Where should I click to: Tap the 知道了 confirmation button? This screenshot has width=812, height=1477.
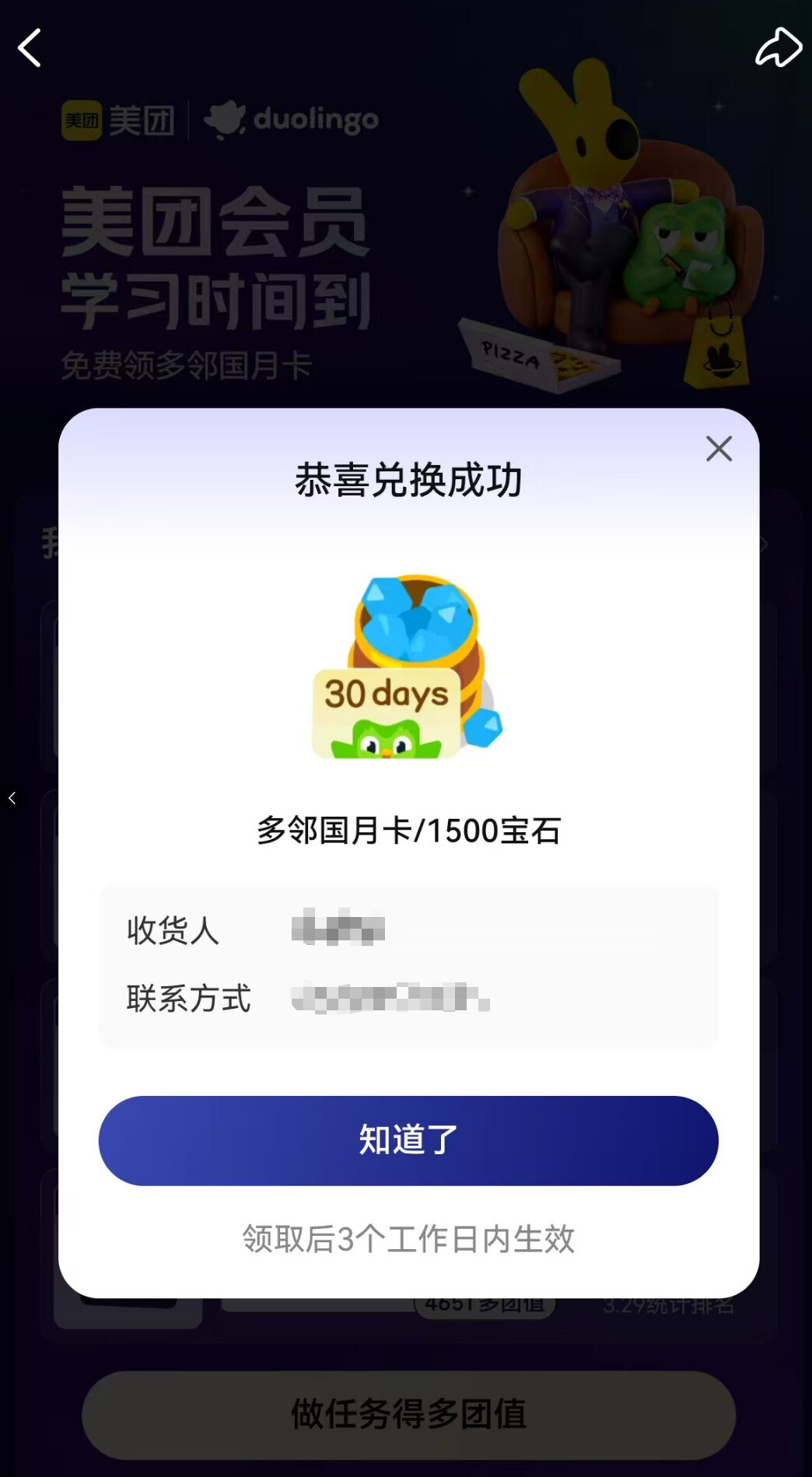(408, 1140)
